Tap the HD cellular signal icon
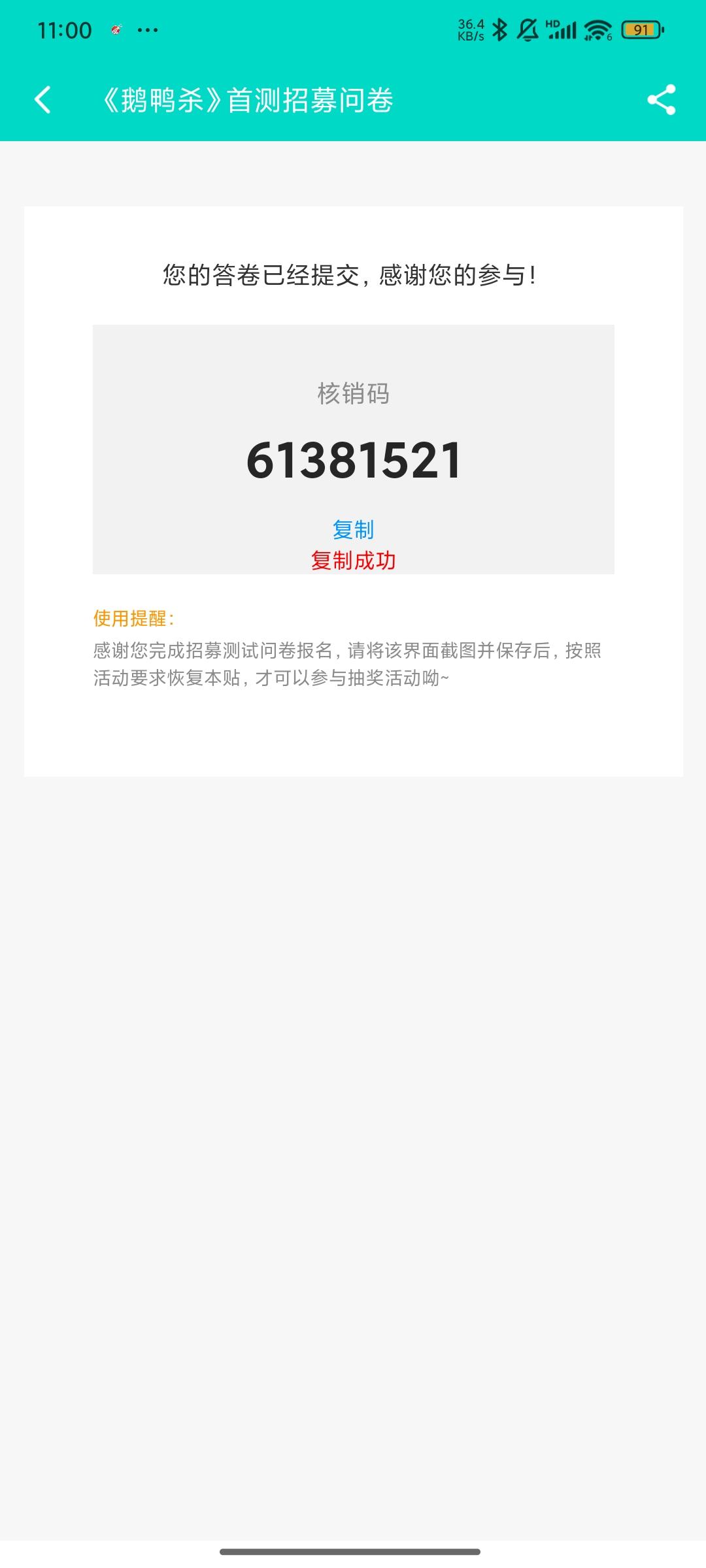Image resolution: width=706 pixels, height=1568 pixels. click(562, 29)
